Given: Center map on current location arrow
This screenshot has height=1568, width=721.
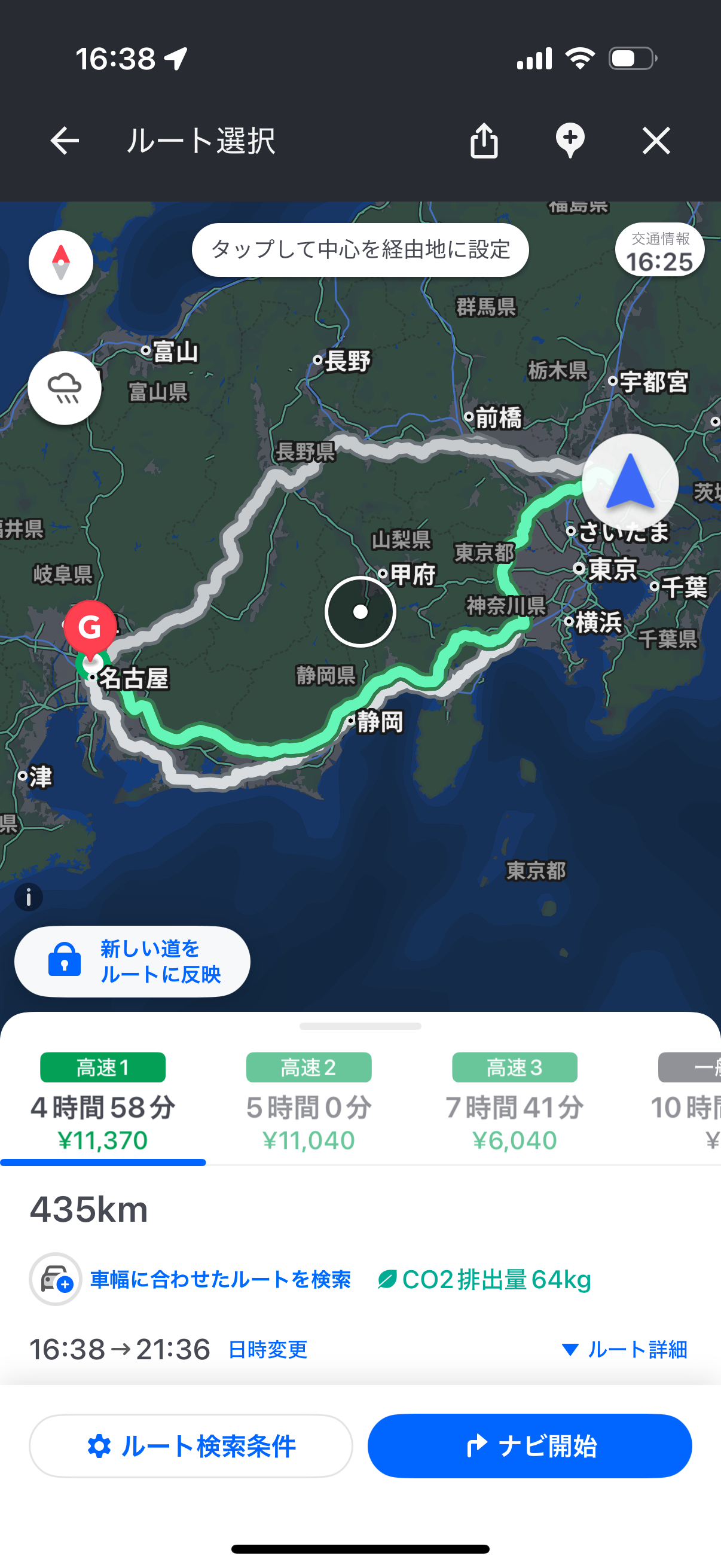Looking at the screenshot, I should [x=630, y=482].
